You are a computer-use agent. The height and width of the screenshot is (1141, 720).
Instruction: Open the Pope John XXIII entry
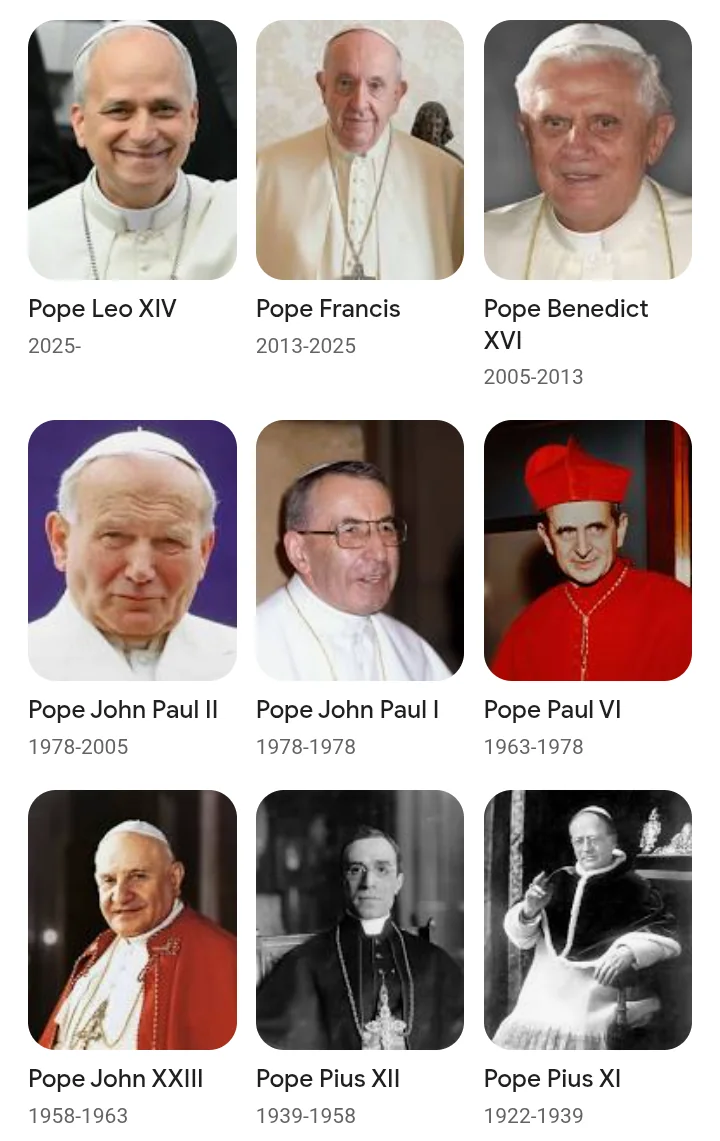pyautogui.click(x=115, y=1079)
